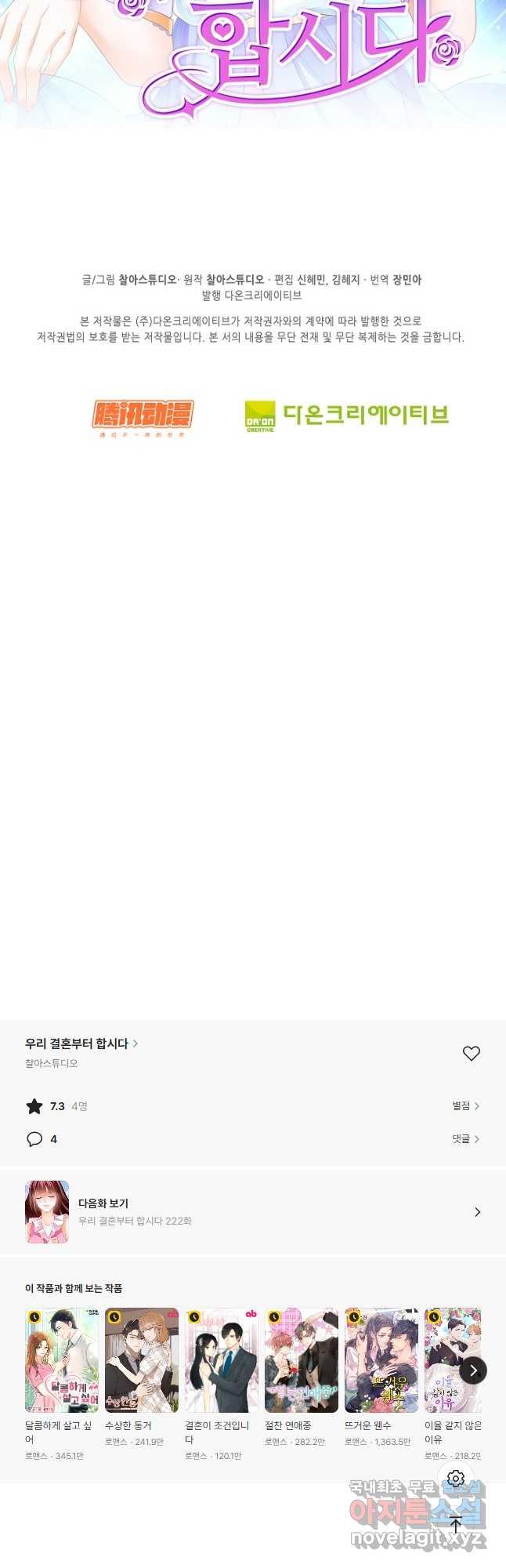Open the 별점 rating page
506x1568 pixels.
click(x=465, y=1105)
